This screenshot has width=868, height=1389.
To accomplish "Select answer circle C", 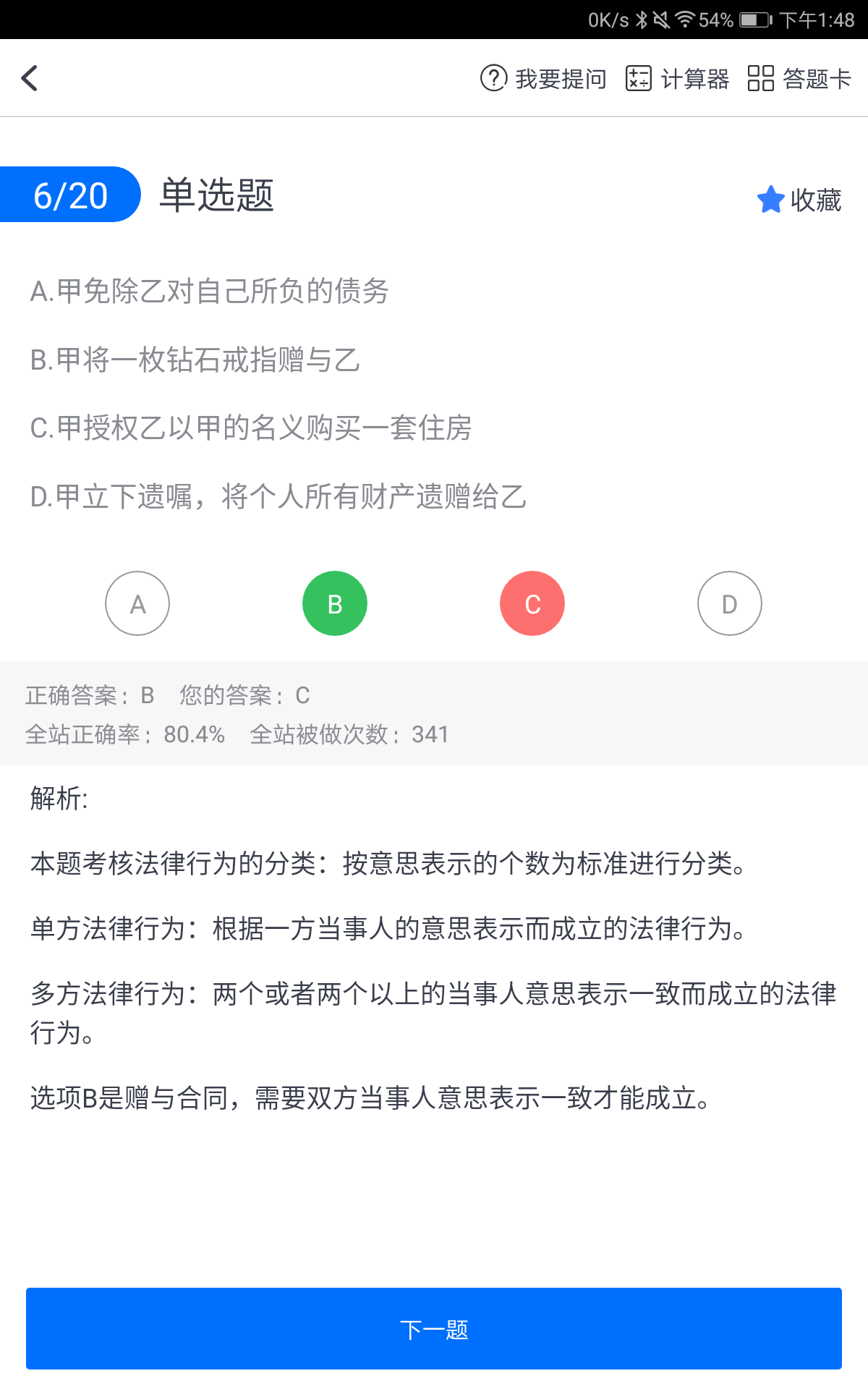I will click(x=532, y=603).
